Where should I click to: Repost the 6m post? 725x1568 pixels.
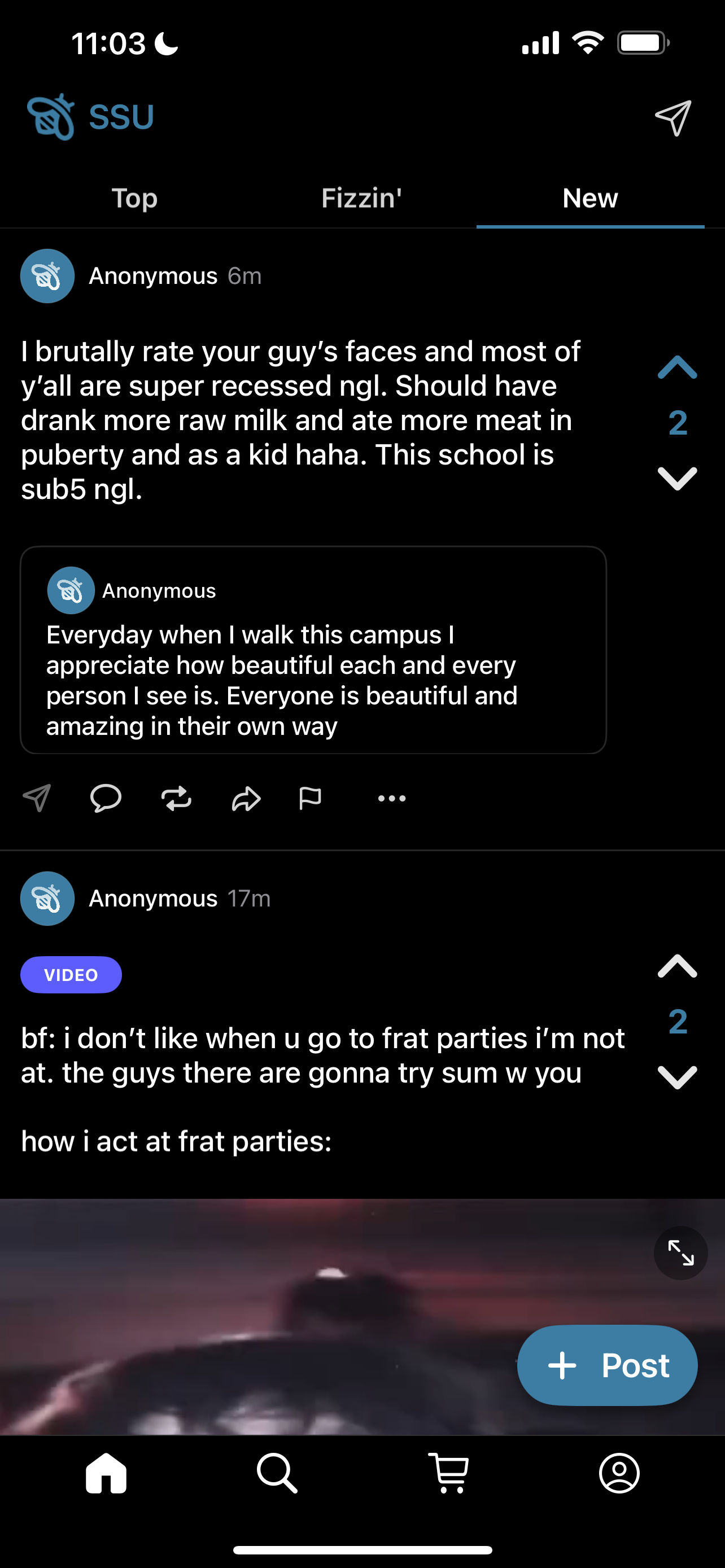pyautogui.click(x=176, y=798)
